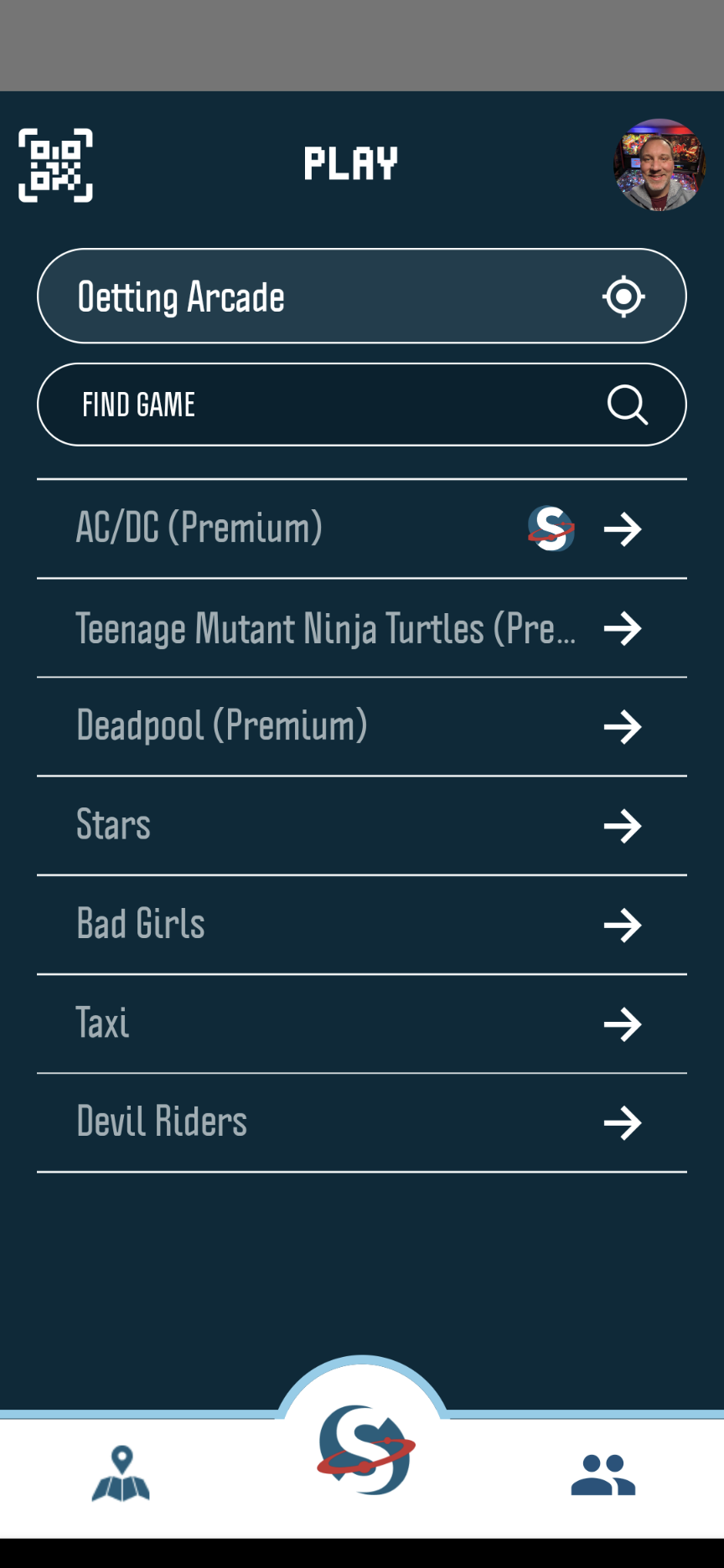724x1568 pixels.
Task: Tap the center Stern logo tab
Action: [x=365, y=1449]
